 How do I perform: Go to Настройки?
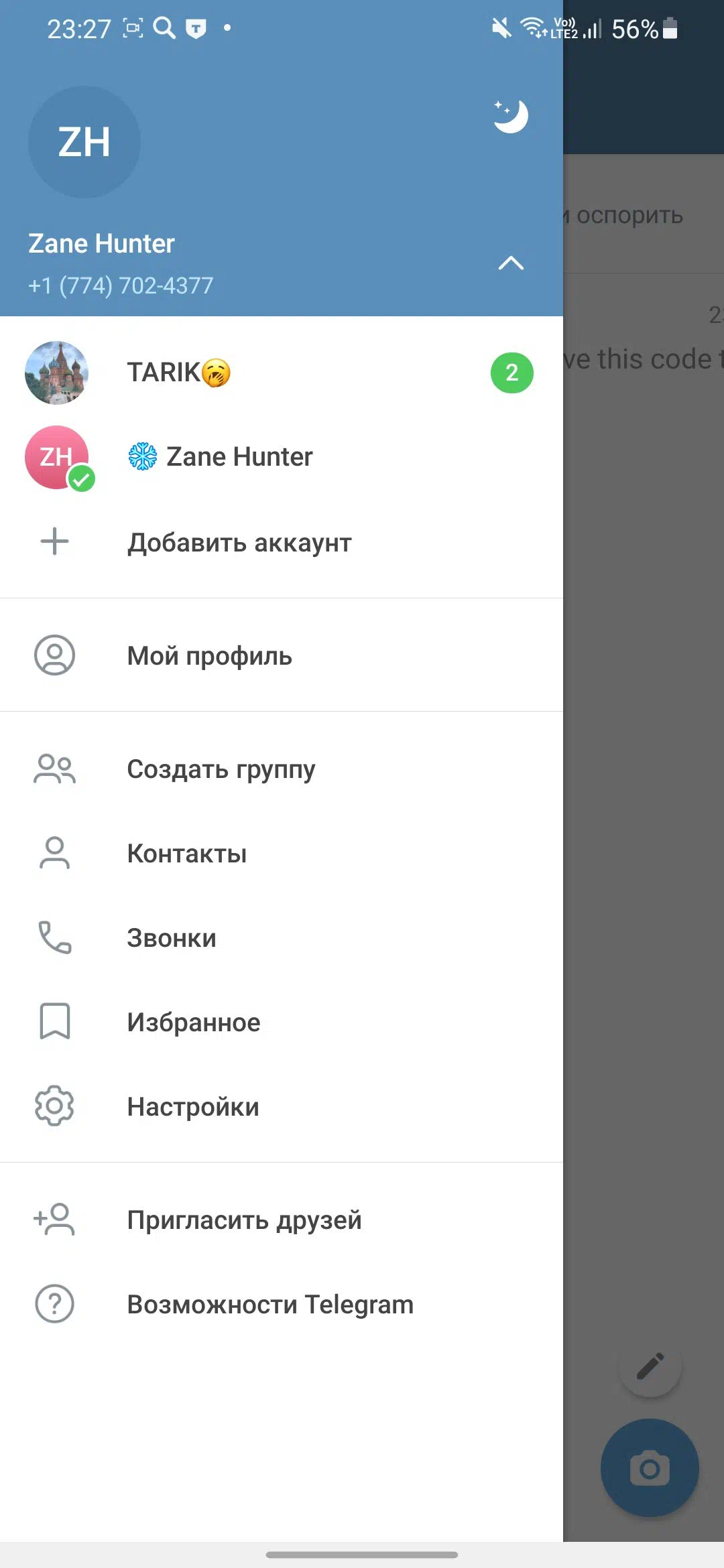tap(282, 1106)
